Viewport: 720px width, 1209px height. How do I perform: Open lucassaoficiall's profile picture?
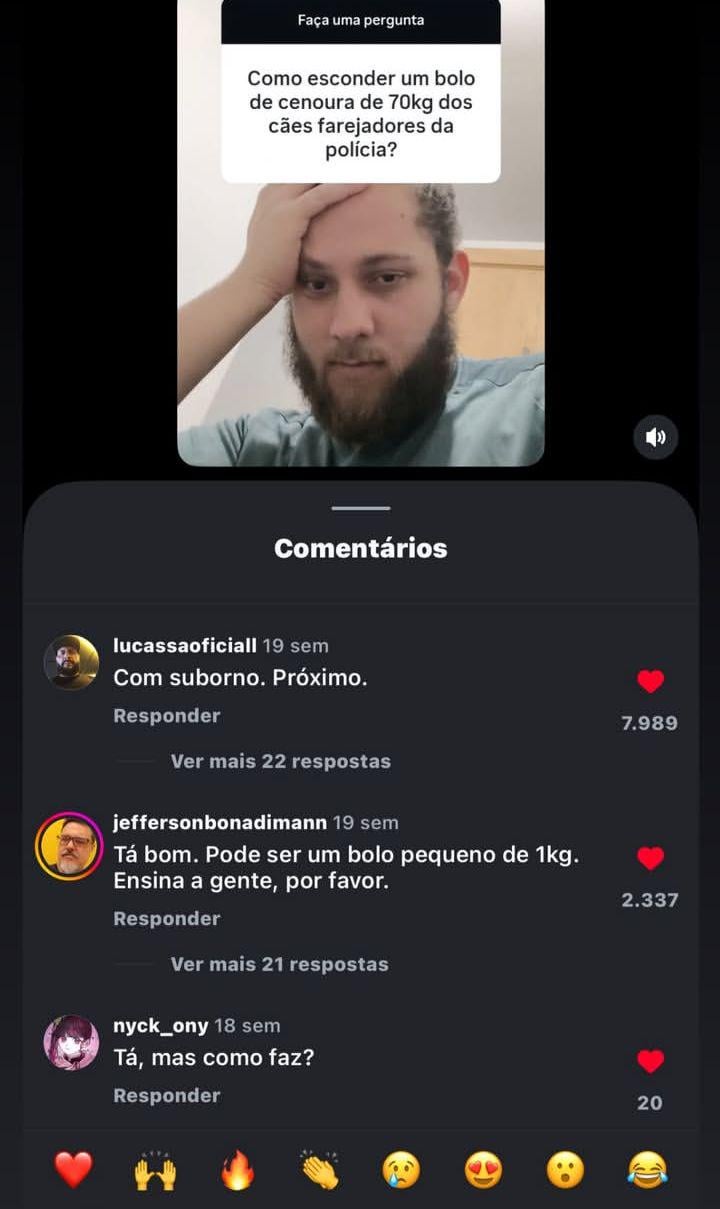pos(72,662)
